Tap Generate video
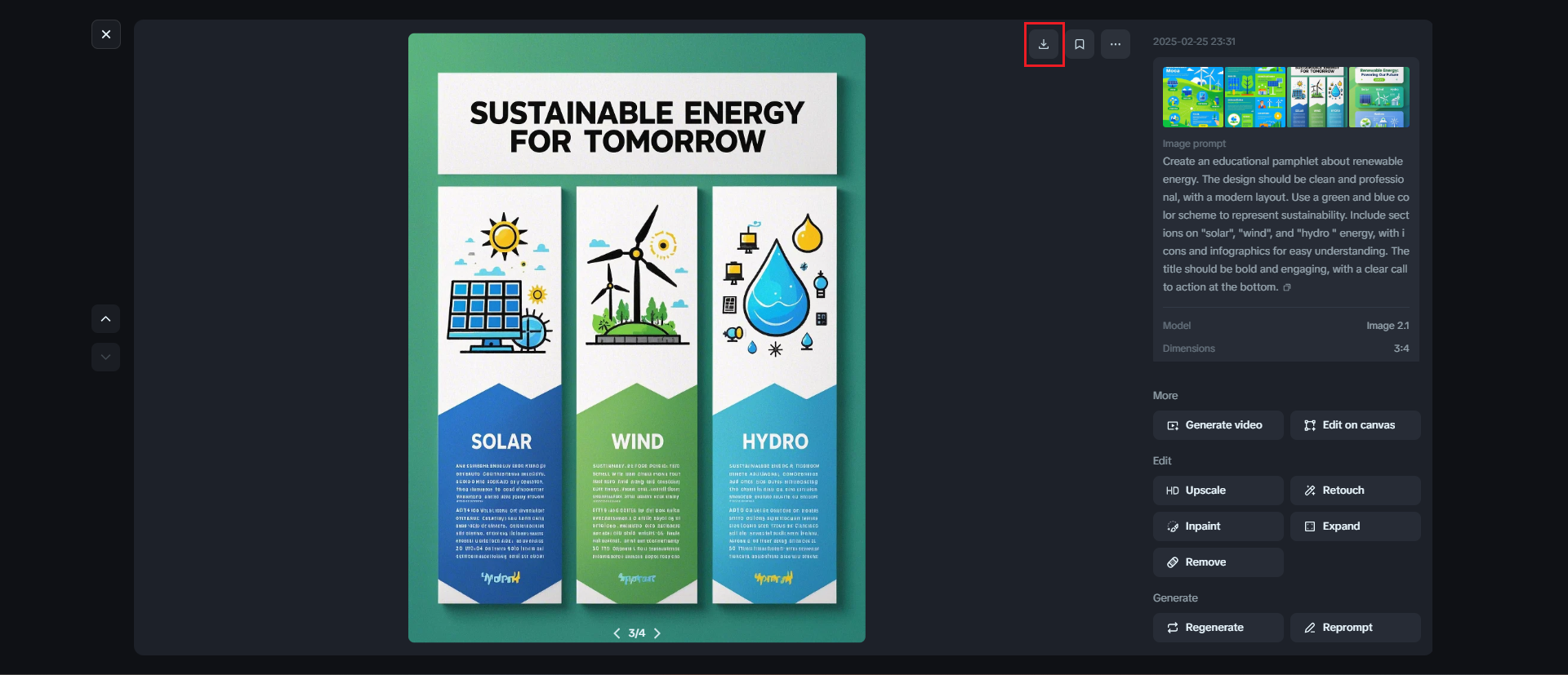 pos(1218,425)
